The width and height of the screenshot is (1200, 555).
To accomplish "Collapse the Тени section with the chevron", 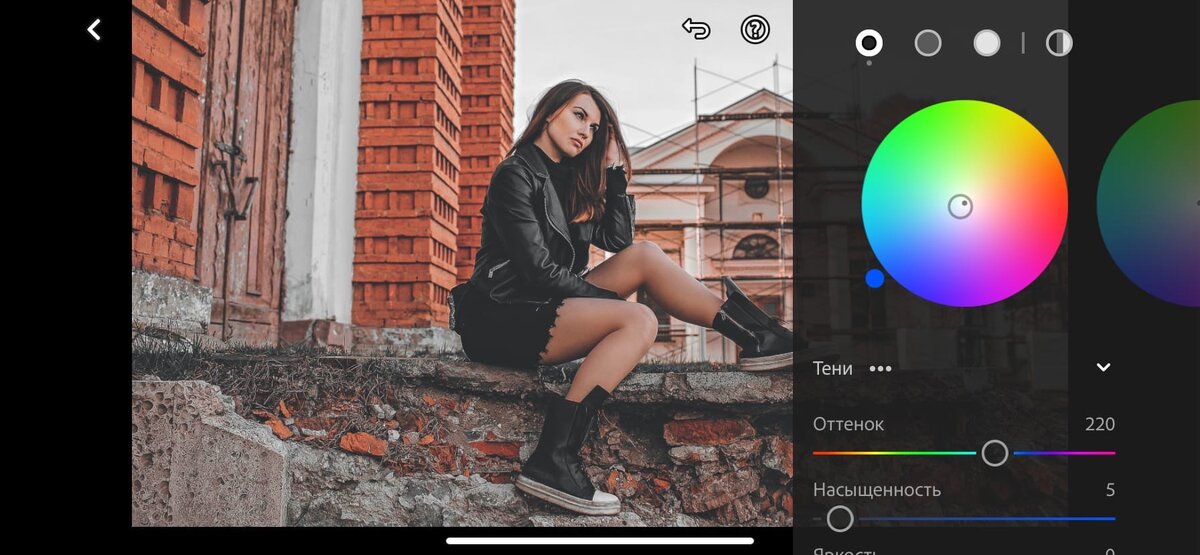I will (1103, 368).
